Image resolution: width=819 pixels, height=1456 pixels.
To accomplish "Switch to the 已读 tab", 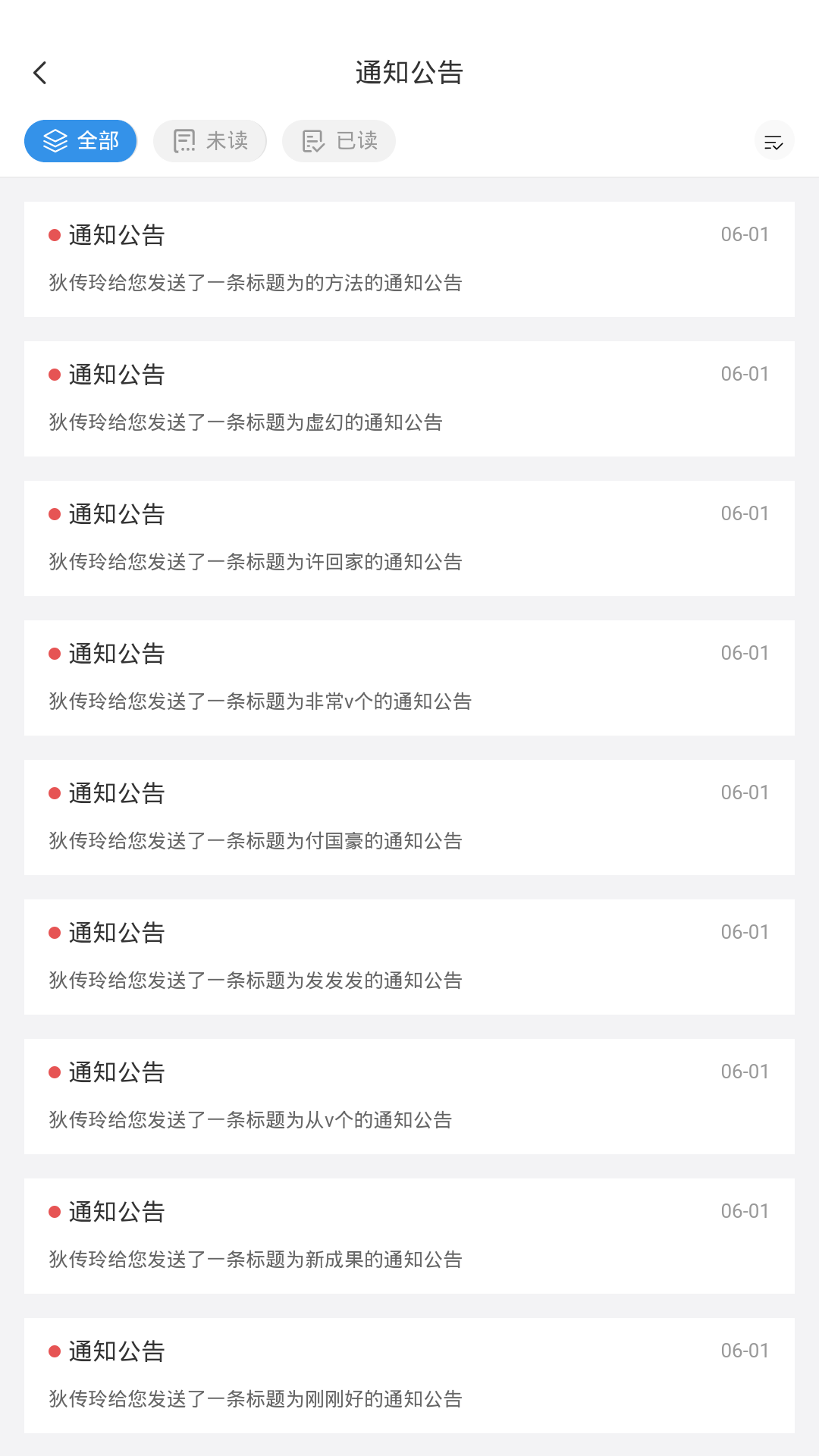I will [x=339, y=141].
